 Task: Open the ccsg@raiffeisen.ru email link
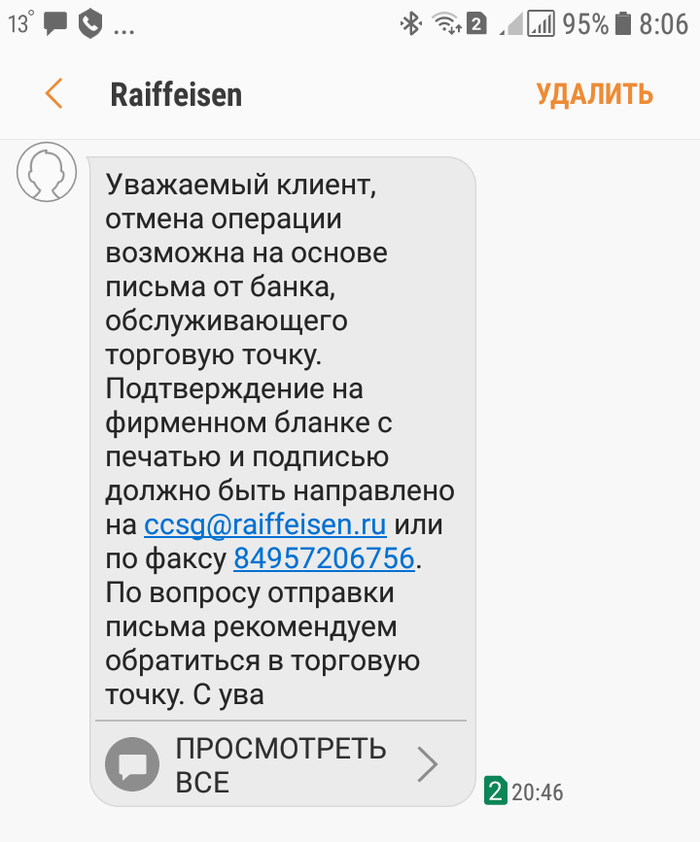point(265,524)
